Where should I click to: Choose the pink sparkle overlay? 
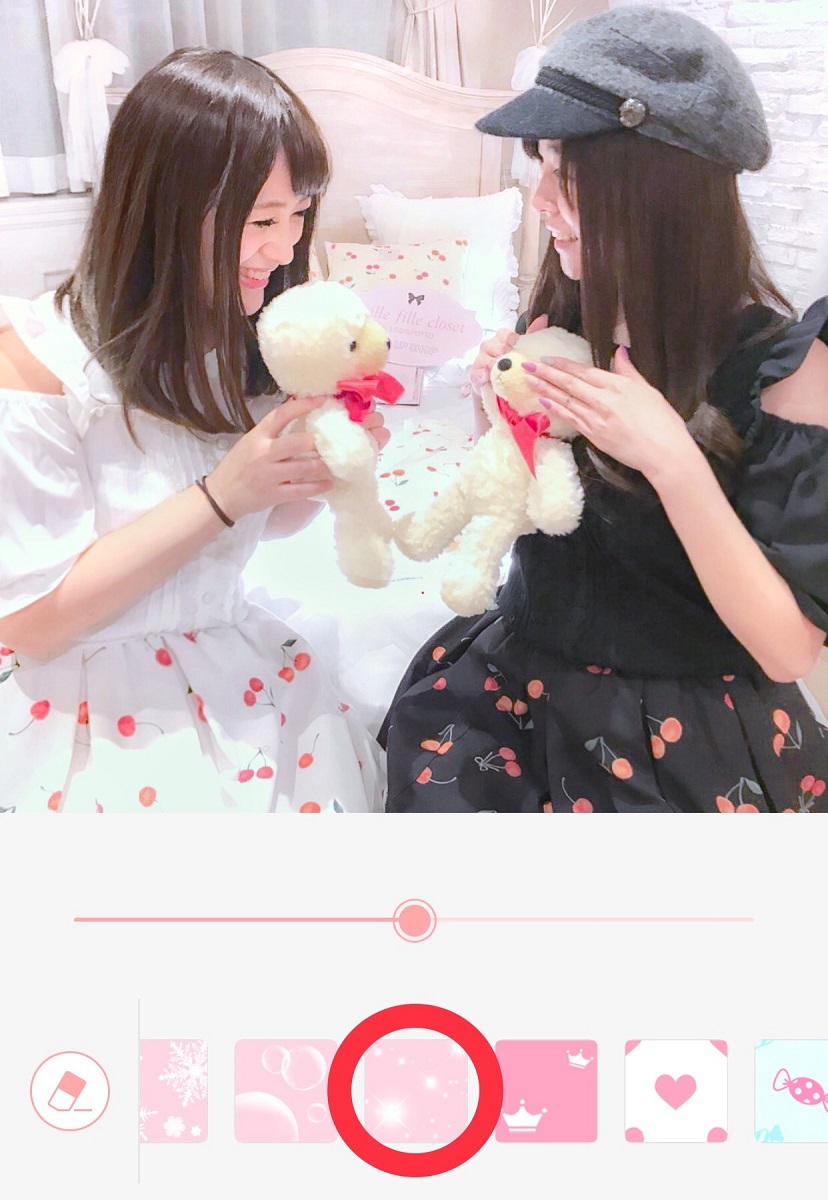416,1090
